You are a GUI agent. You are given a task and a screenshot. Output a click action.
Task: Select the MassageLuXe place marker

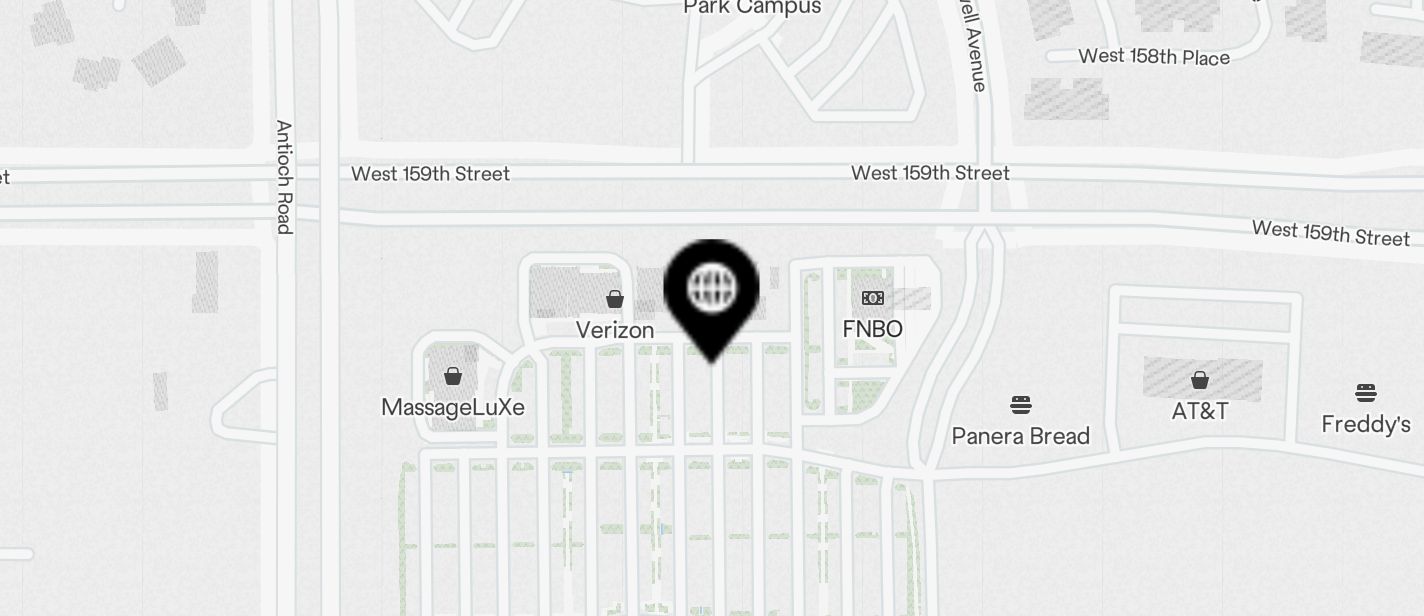point(453,377)
